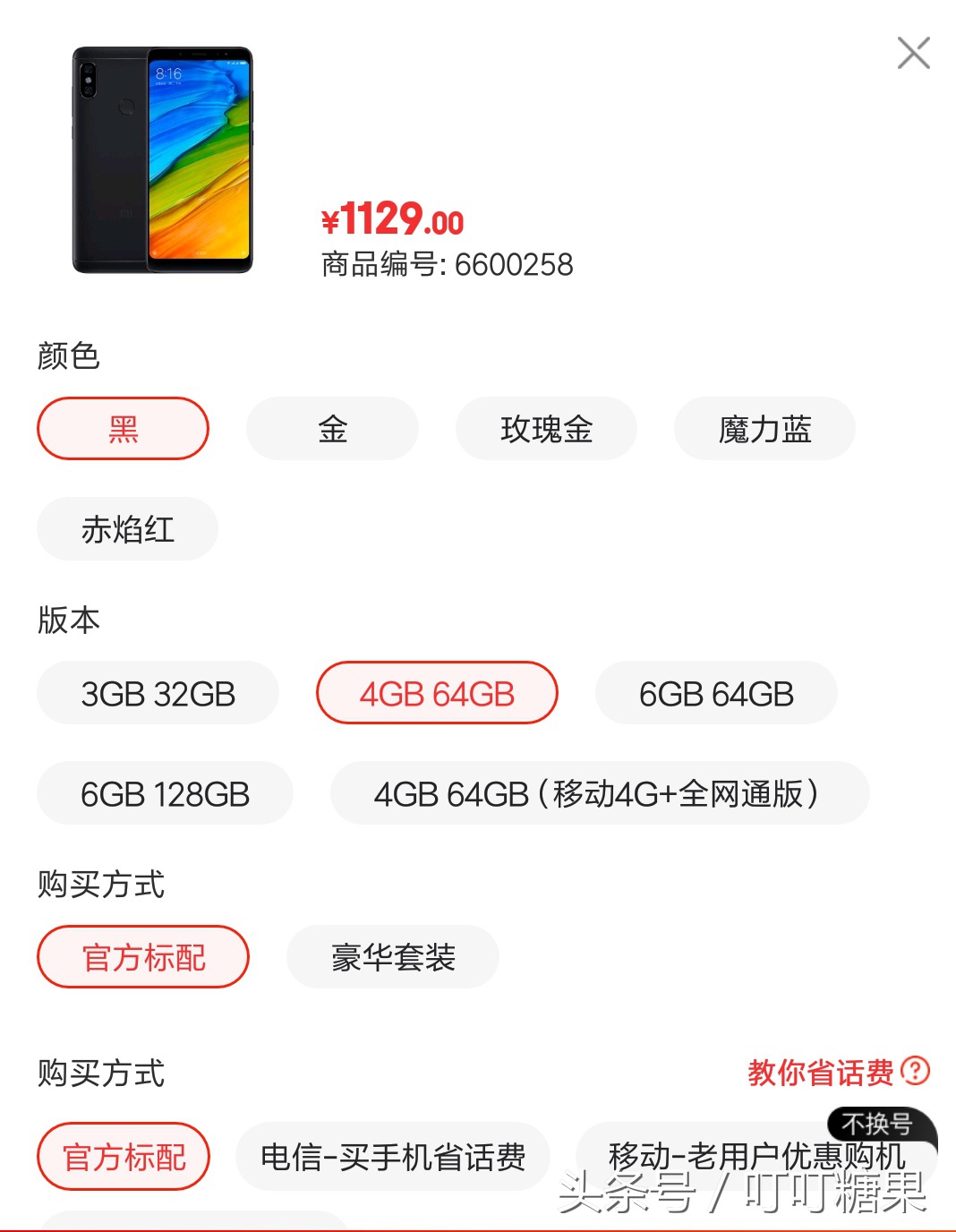Switch to the 3GB 32GB version
Viewport: 956px width, 1232px height.
click(158, 692)
